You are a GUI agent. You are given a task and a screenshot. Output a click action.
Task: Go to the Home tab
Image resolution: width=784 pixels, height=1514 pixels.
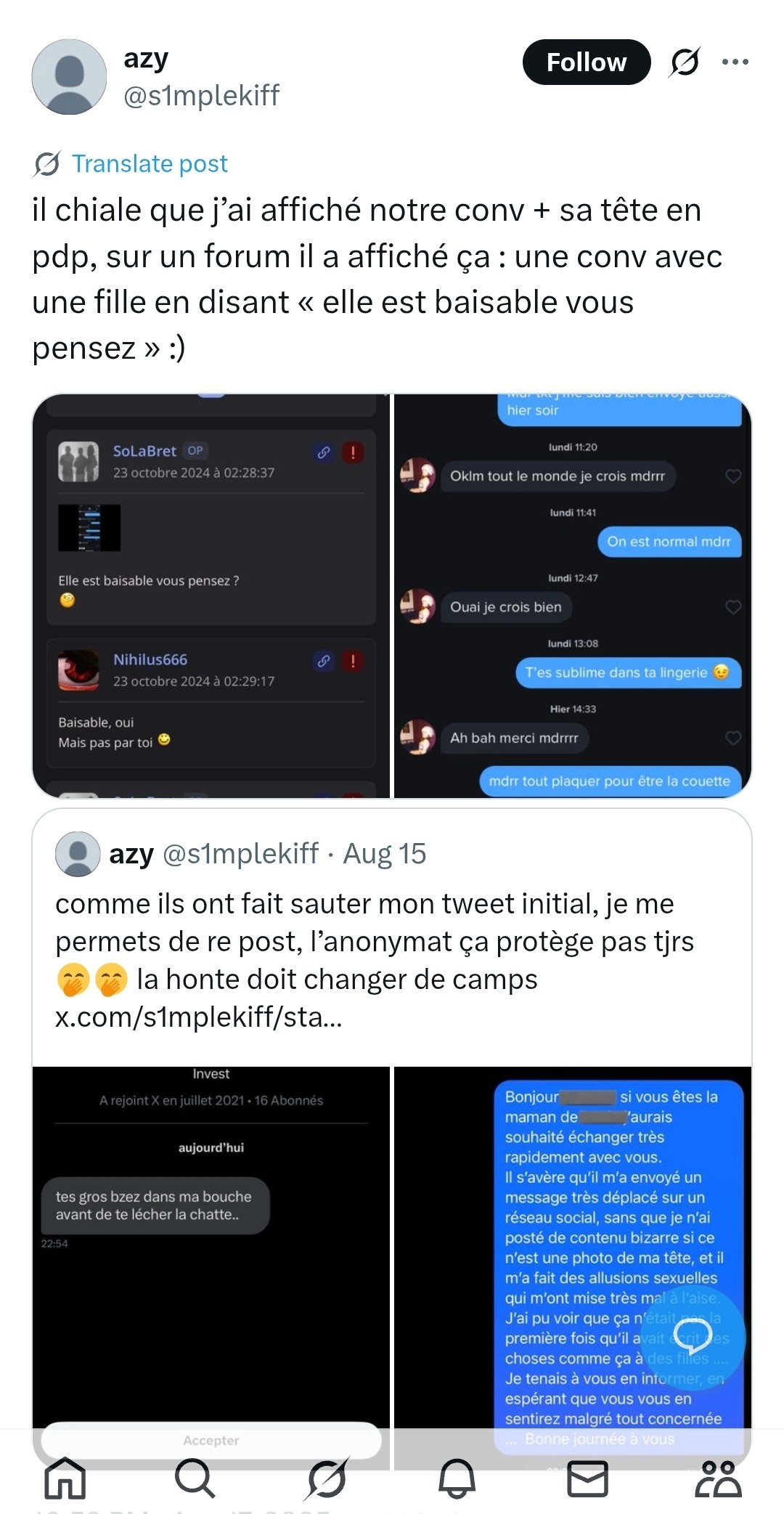click(x=65, y=1478)
